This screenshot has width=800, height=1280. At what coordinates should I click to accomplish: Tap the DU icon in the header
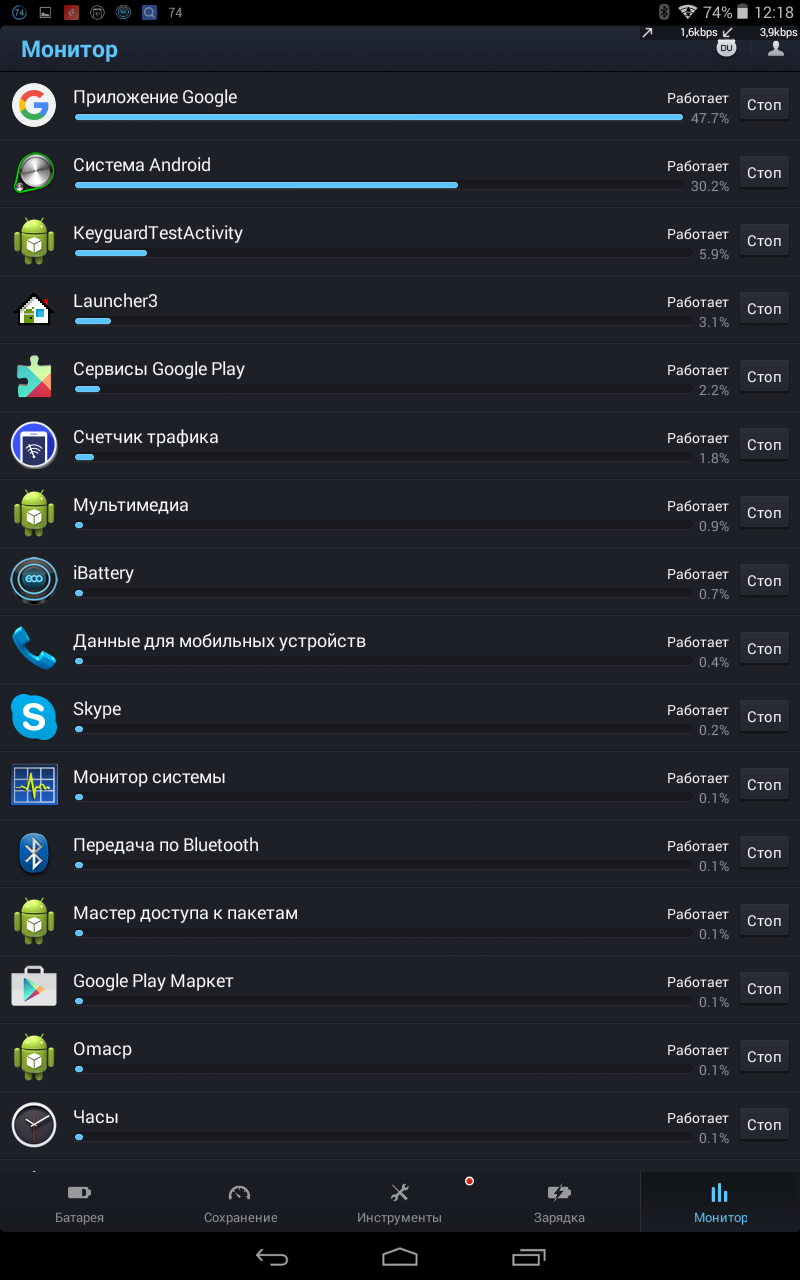[727, 48]
